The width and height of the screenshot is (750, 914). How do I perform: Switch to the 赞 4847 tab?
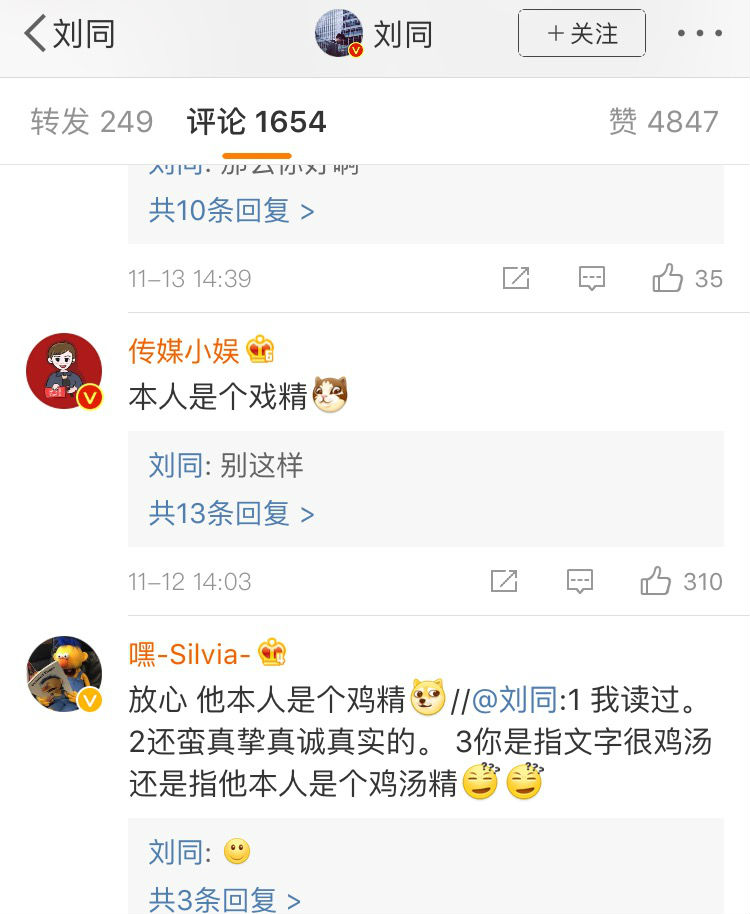click(663, 122)
